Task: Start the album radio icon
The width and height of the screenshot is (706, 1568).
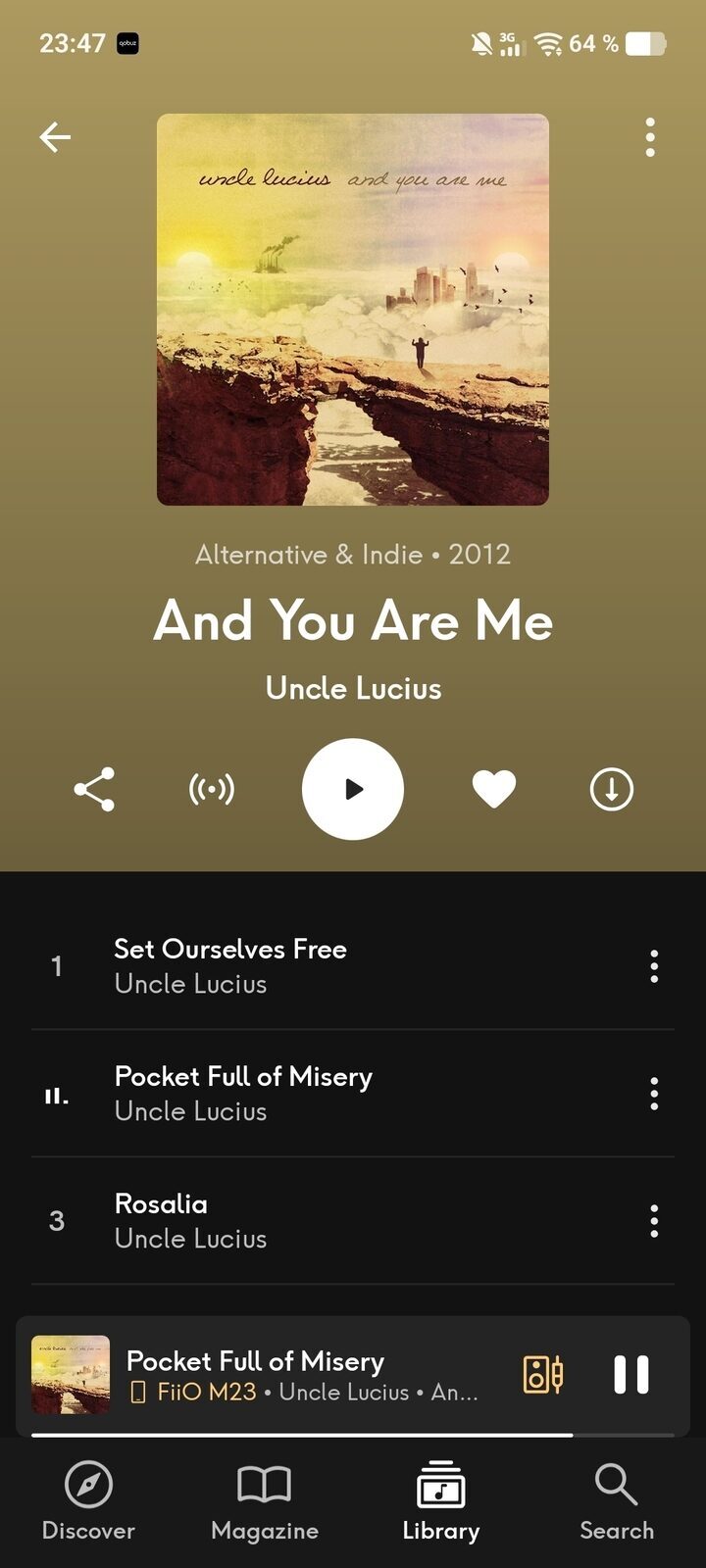Action: point(212,789)
